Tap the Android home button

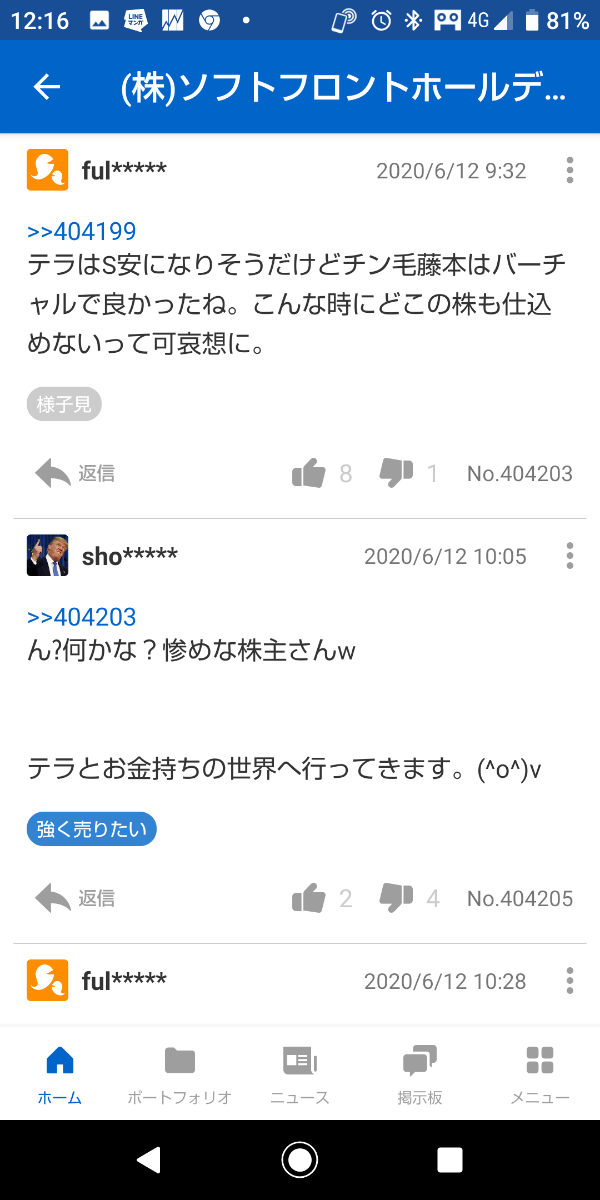(x=300, y=1160)
